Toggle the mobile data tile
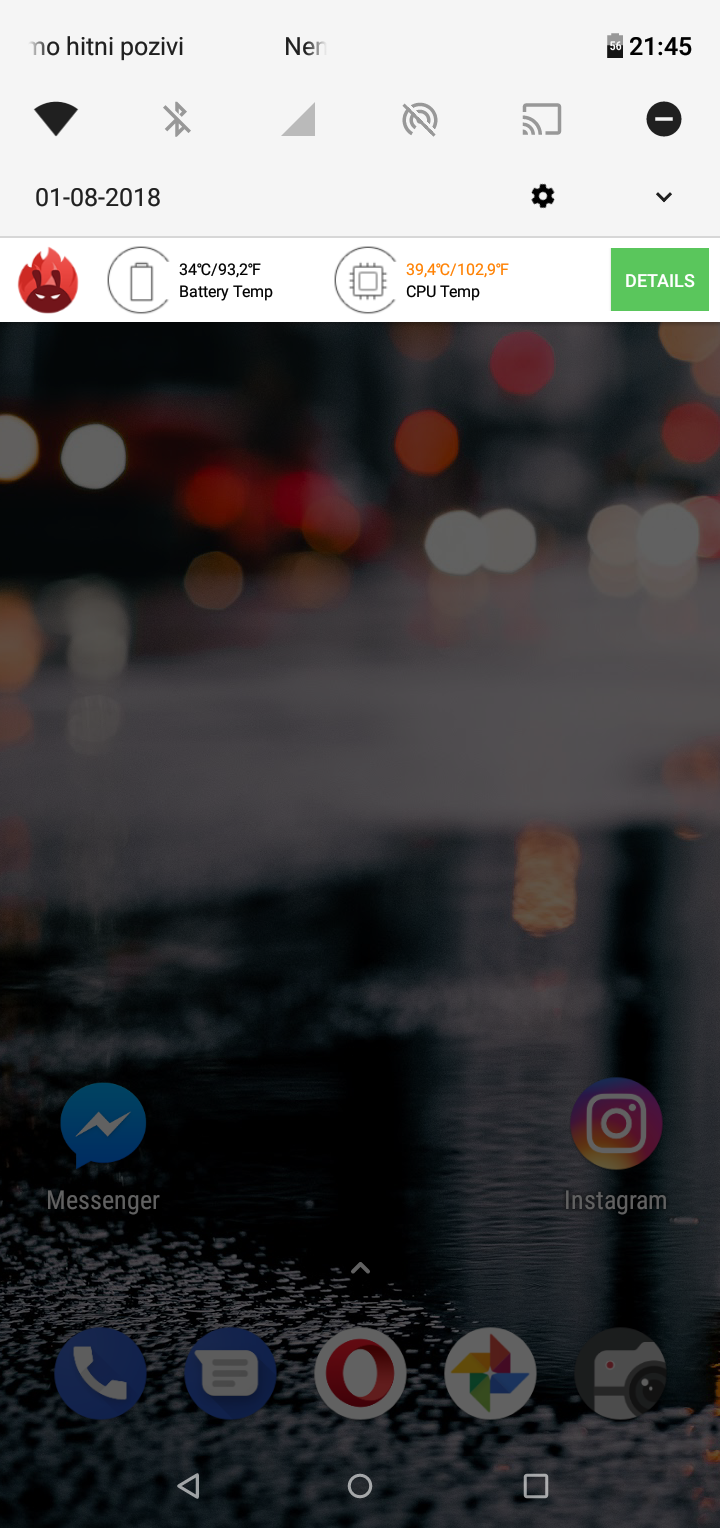Viewport: 720px width, 1528px height. pyautogui.click(x=298, y=120)
